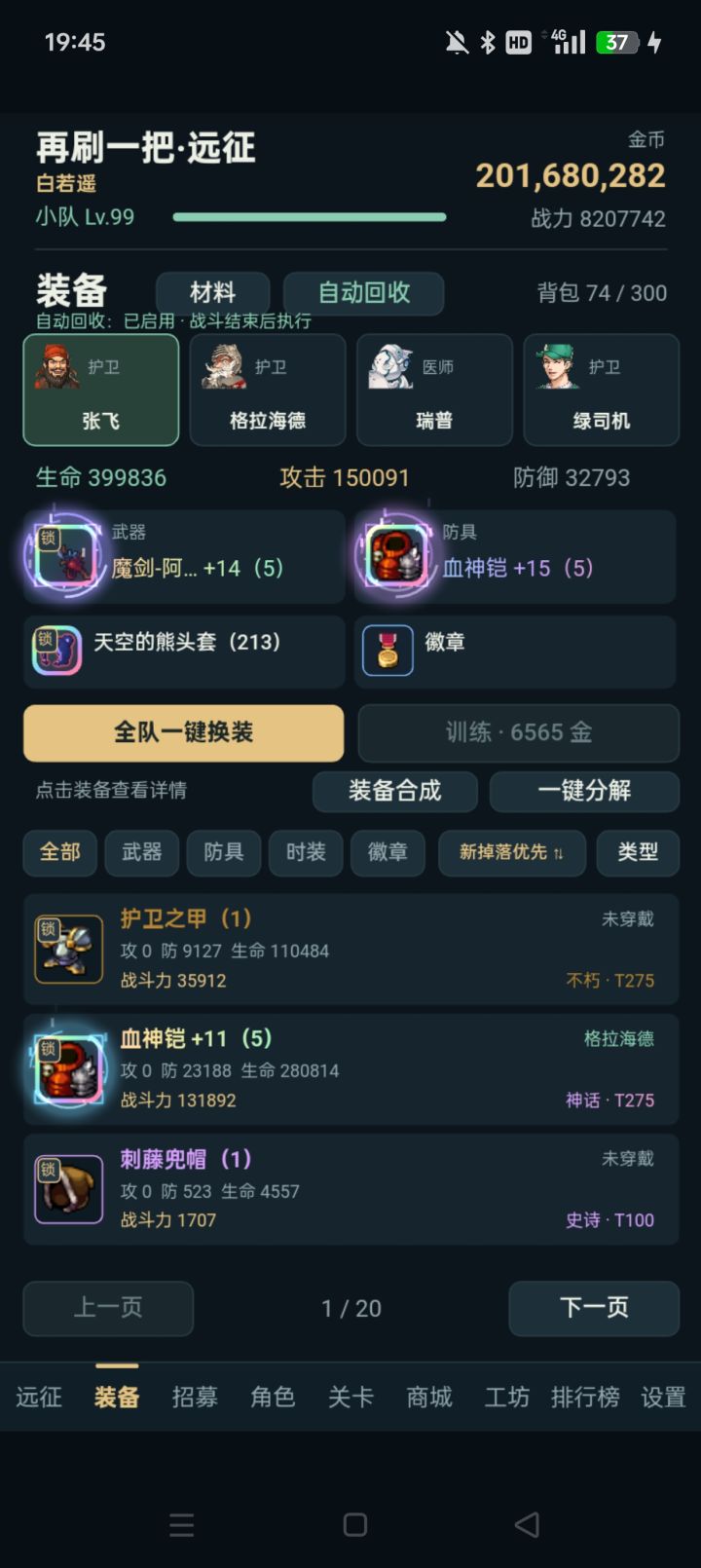This screenshot has height=1568, width=701.
Task: Tap 一键分解 to dismantle equipment
Action: [x=584, y=791]
